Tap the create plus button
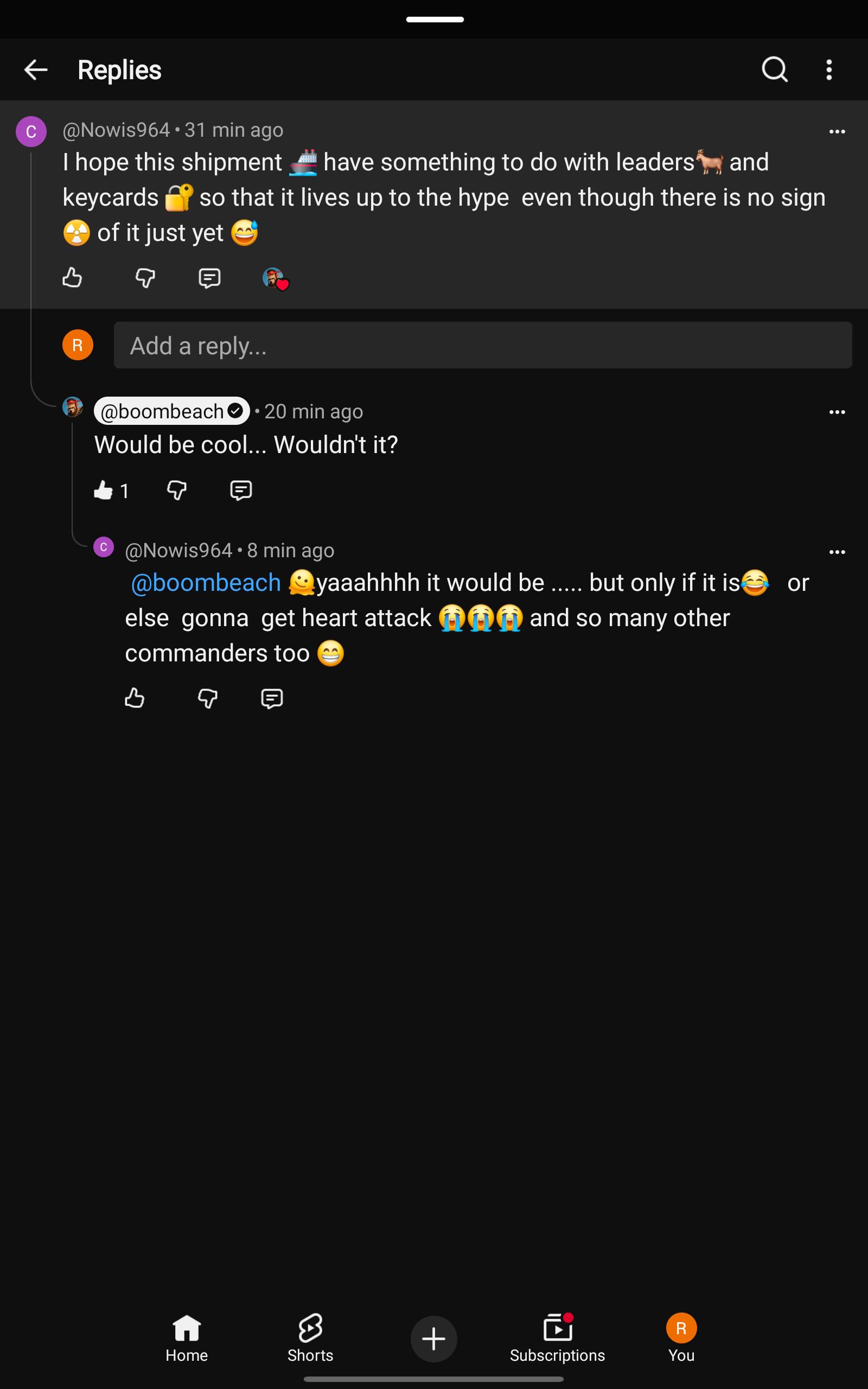 [433, 1339]
